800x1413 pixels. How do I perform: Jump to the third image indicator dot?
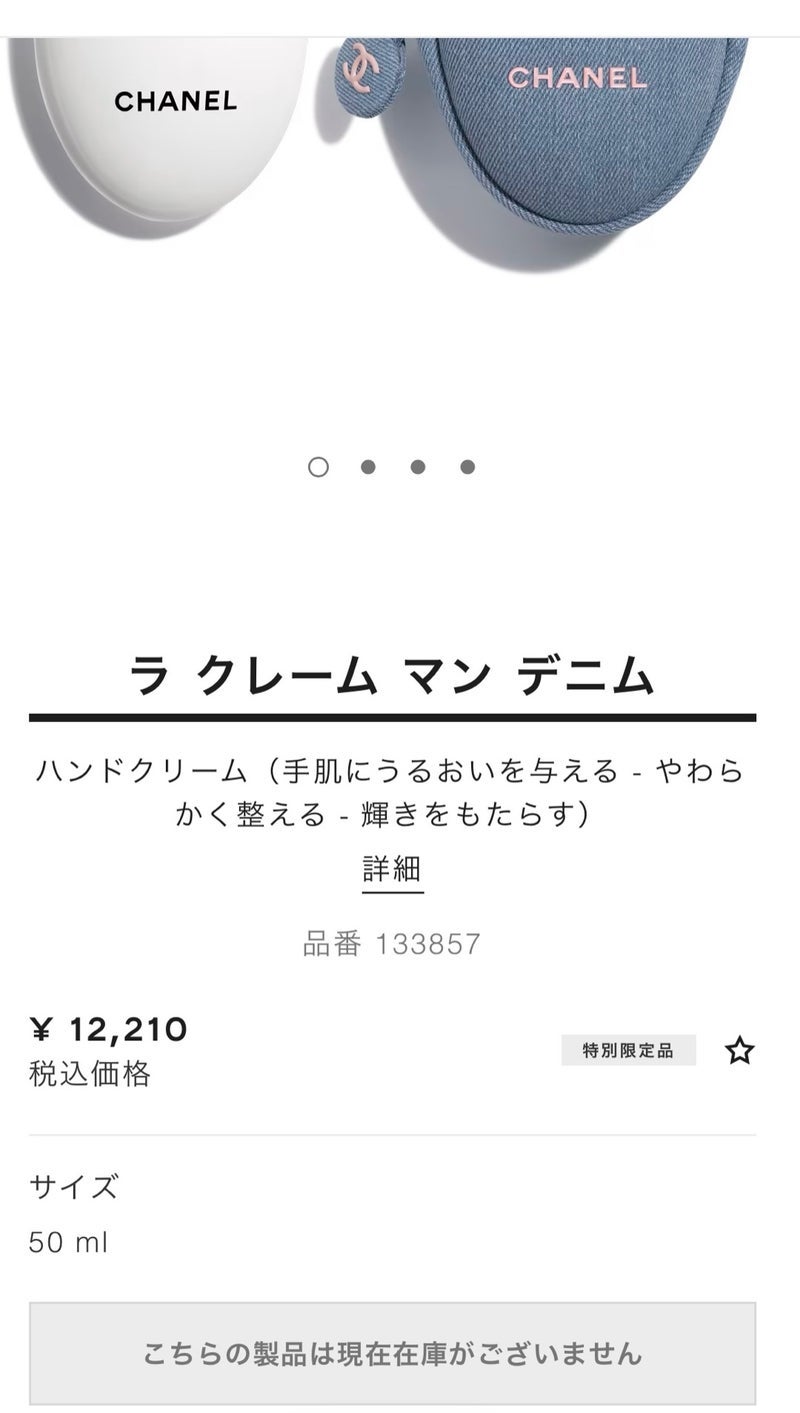(x=418, y=467)
